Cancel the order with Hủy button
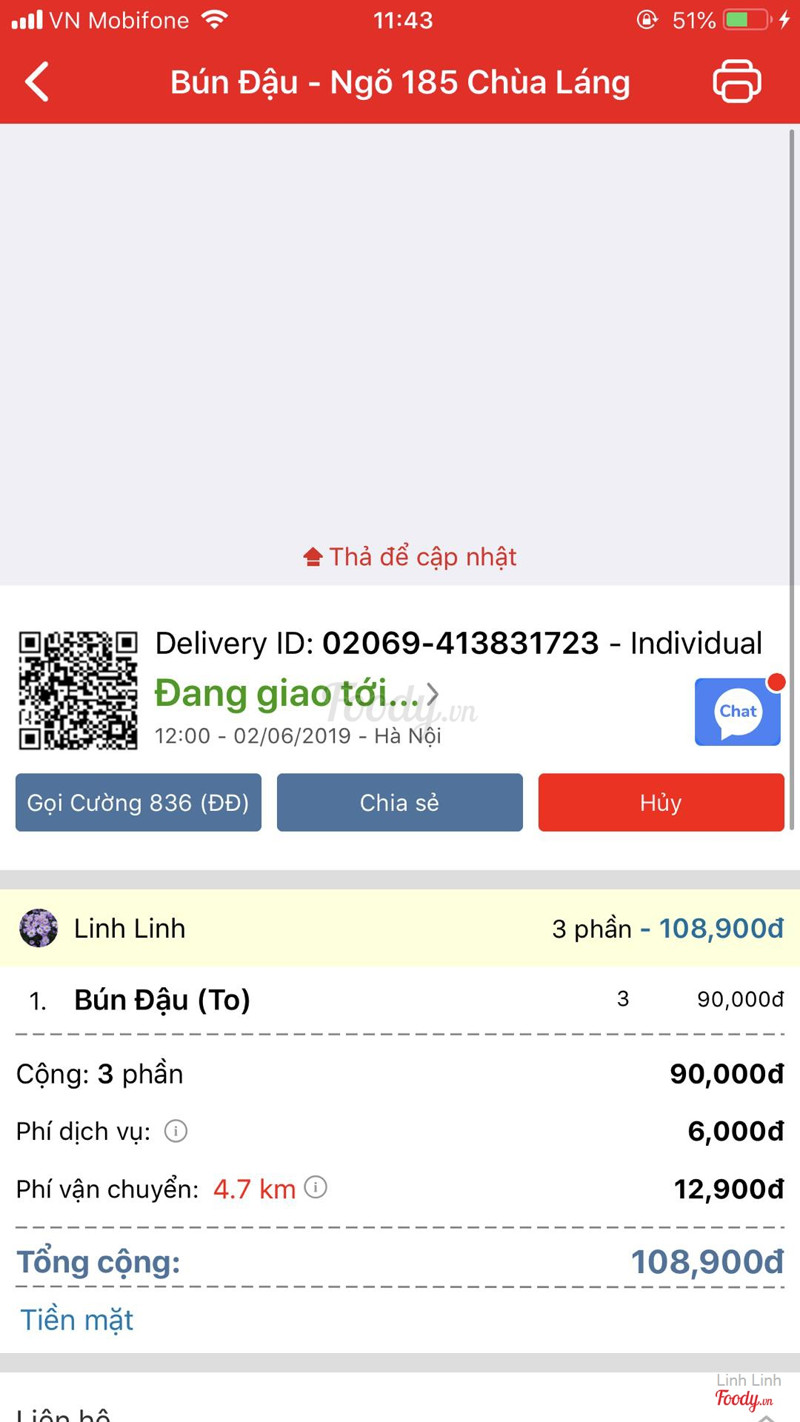Image resolution: width=800 pixels, height=1422 pixels. [x=661, y=803]
